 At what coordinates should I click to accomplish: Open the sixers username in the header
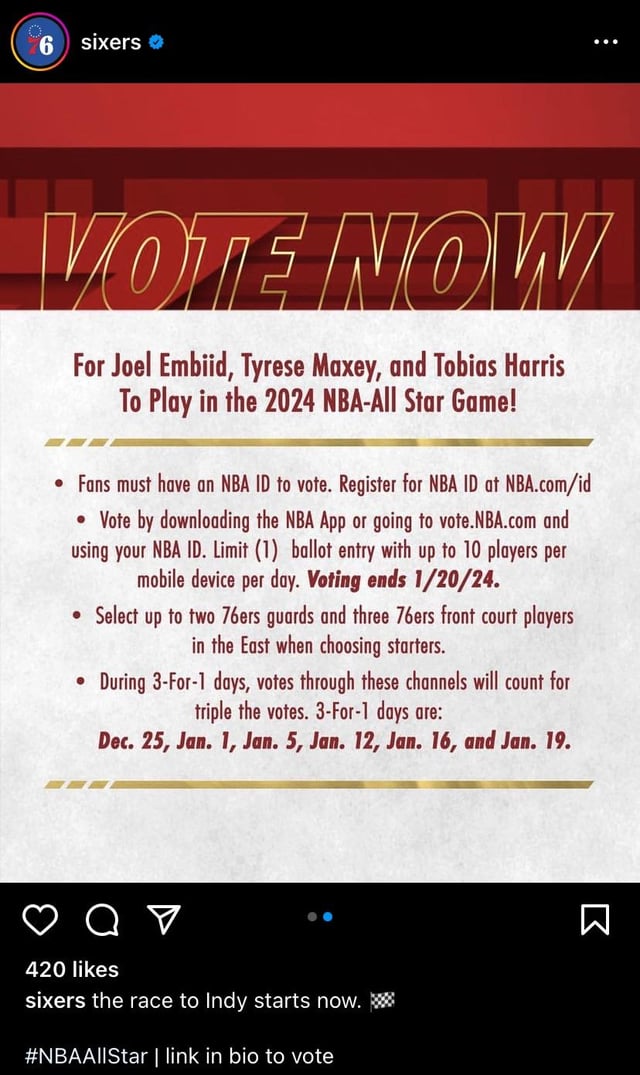(110, 42)
